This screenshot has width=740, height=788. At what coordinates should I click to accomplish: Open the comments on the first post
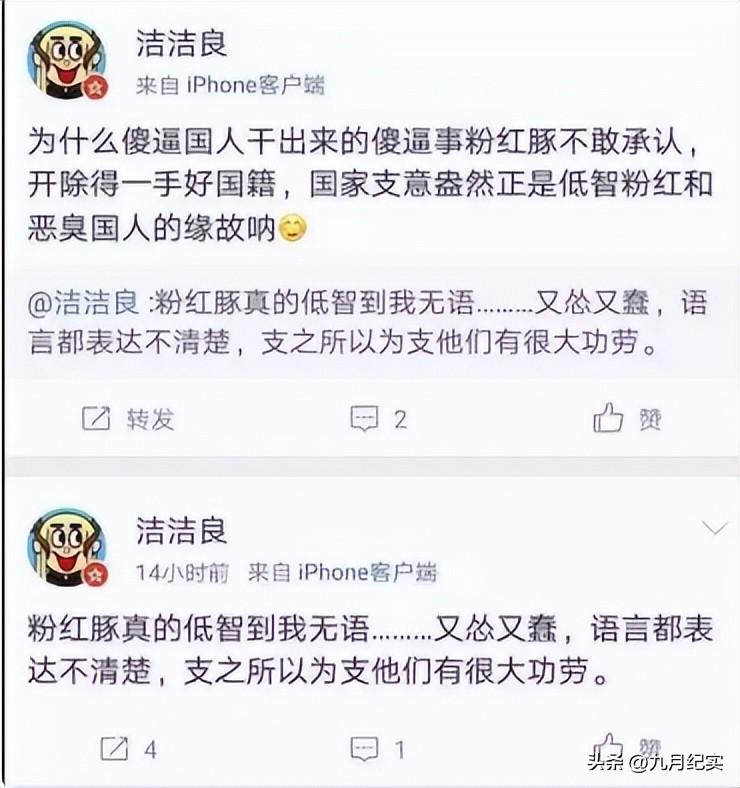pyautogui.click(x=379, y=418)
